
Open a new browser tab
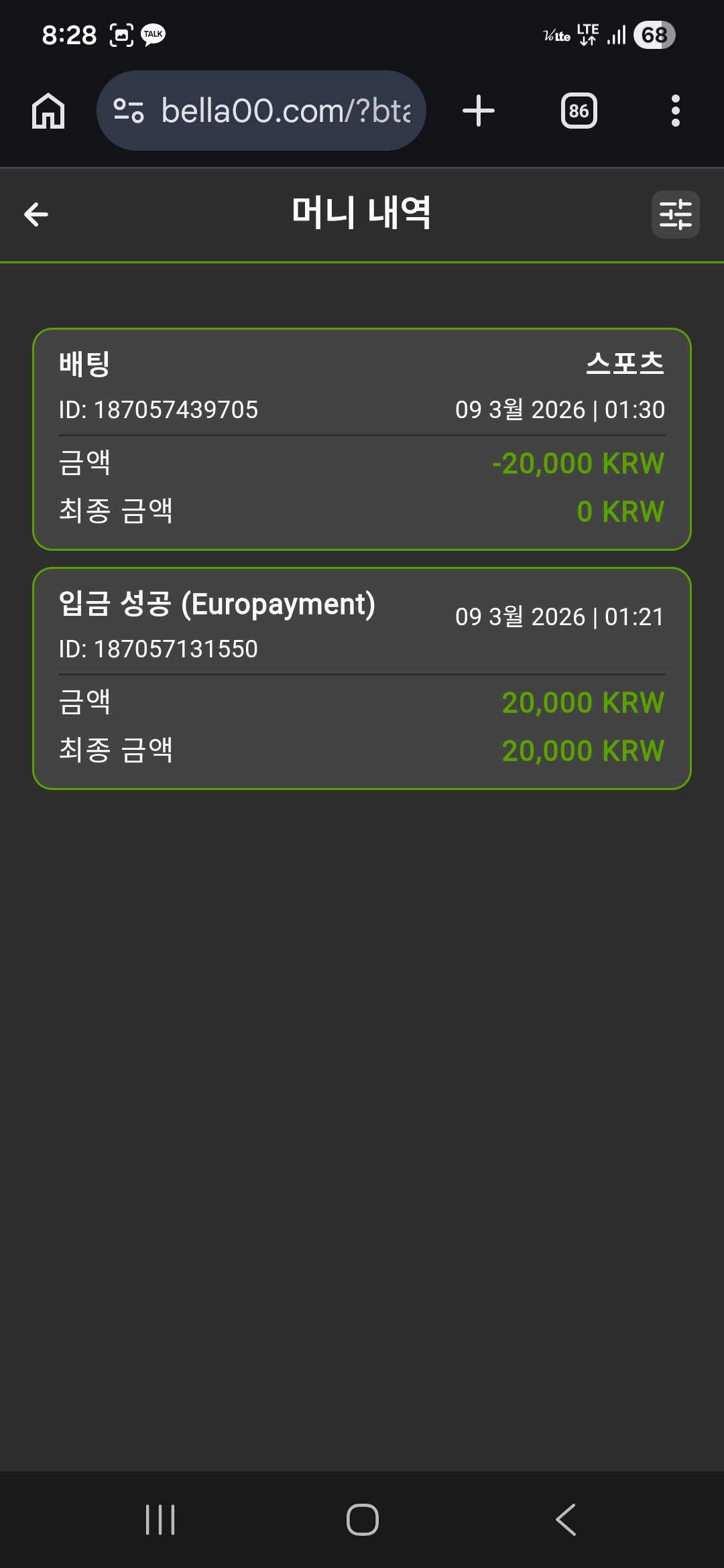tap(479, 111)
